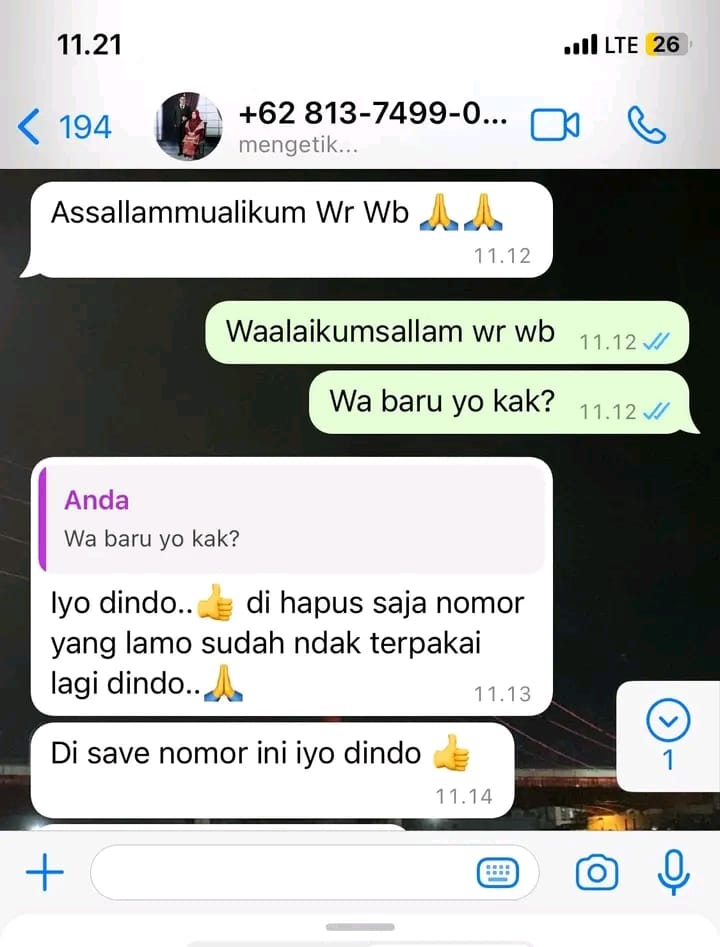This screenshot has width=720, height=947.
Task: Start a voice call
Action: (x=646, y=124)
